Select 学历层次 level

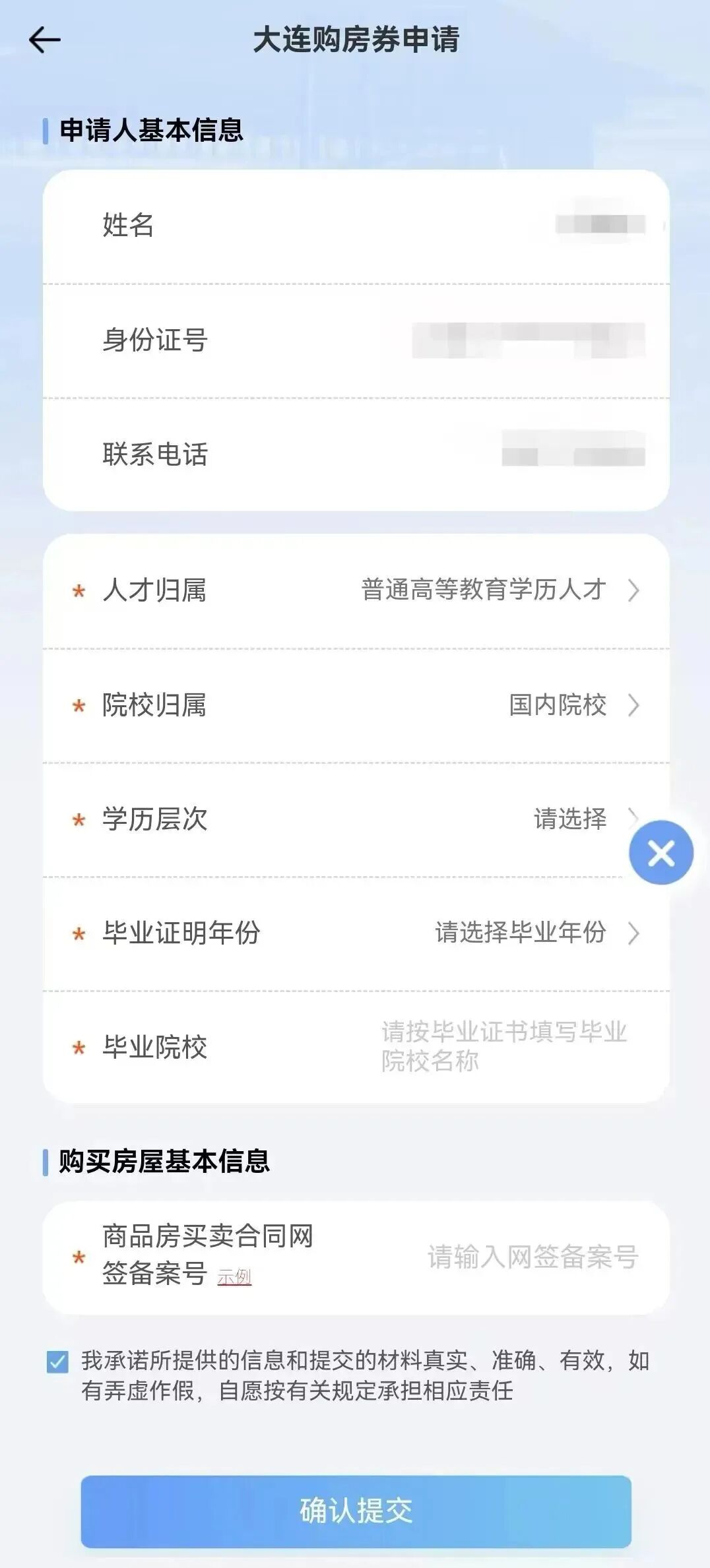click(x=570, y=819)
